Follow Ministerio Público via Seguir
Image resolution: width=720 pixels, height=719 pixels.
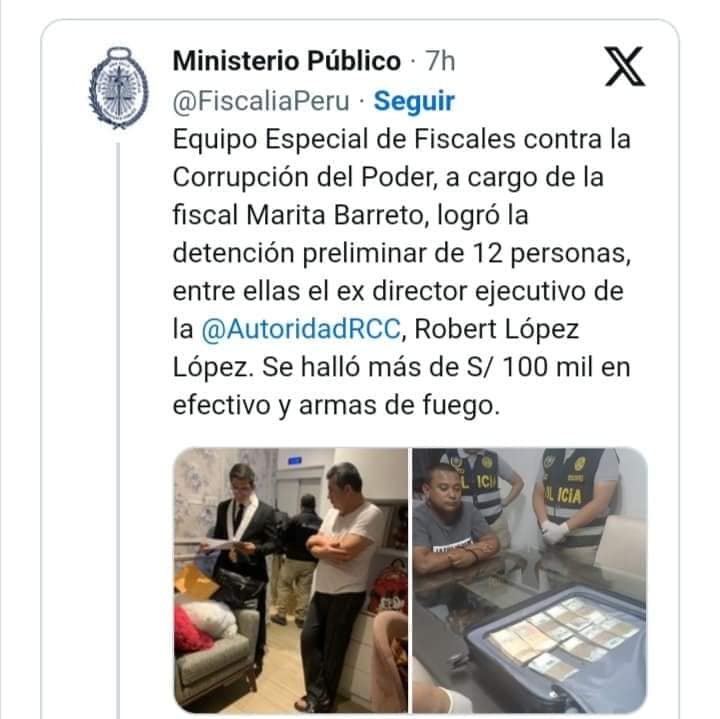(x=414, y=101)
